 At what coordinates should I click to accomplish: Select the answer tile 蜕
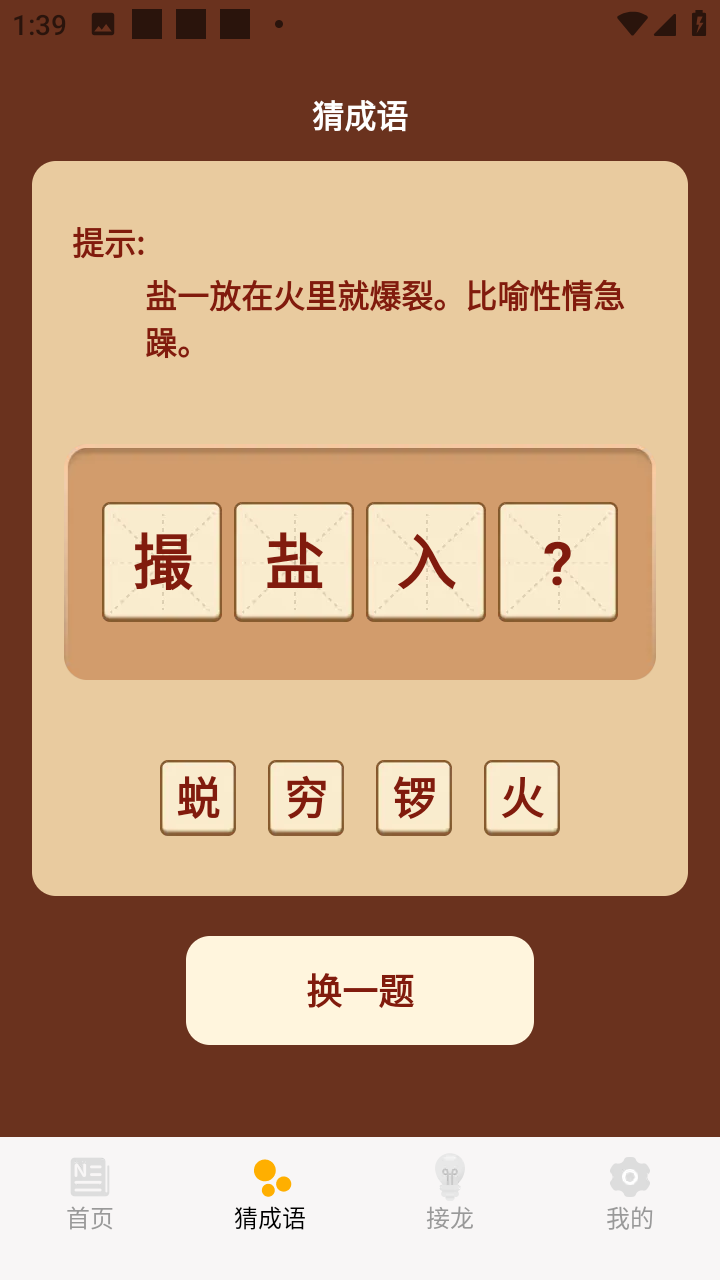[198, 797]
